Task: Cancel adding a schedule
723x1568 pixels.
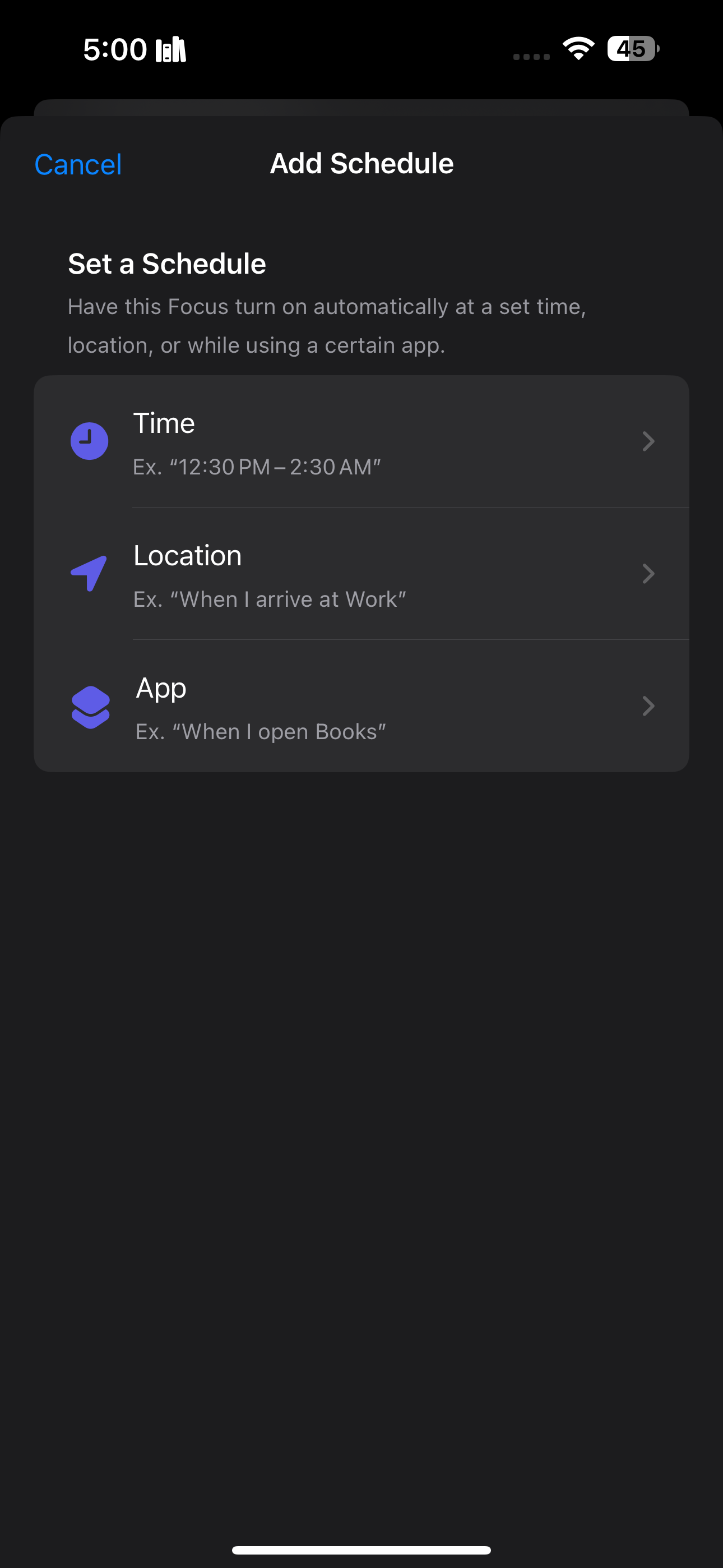Action: point(78,163)
